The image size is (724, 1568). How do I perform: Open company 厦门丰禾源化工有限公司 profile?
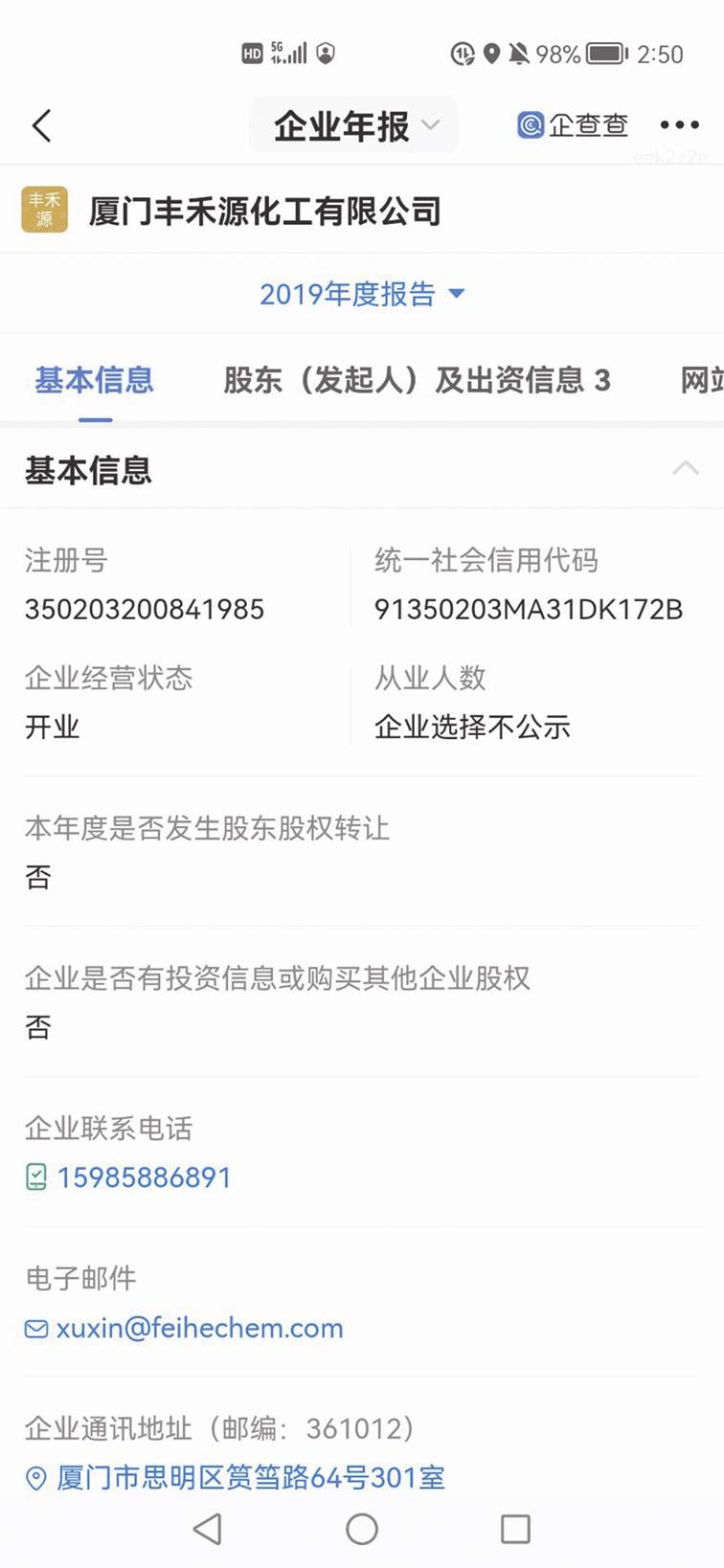264,212
